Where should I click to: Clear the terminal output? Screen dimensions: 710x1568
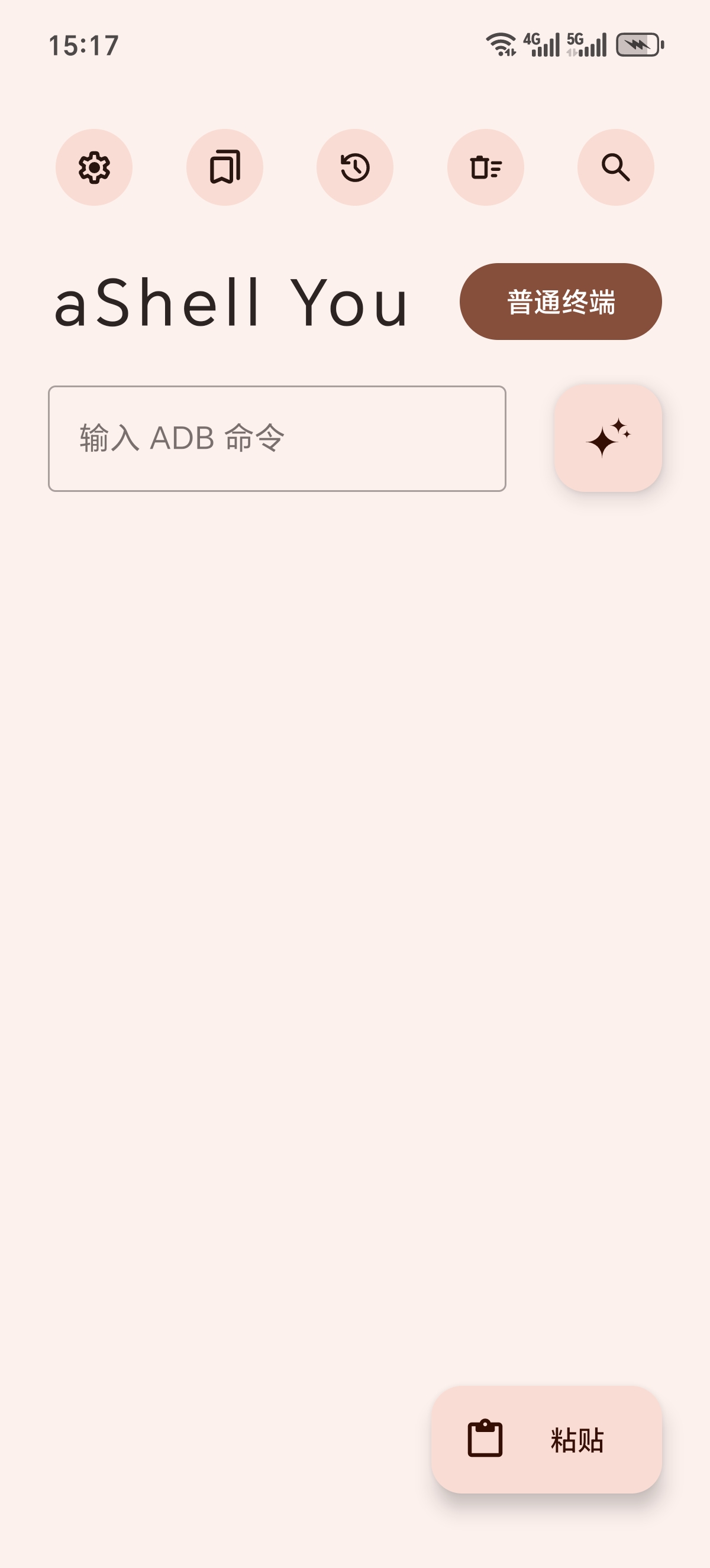tap(485, 167)
